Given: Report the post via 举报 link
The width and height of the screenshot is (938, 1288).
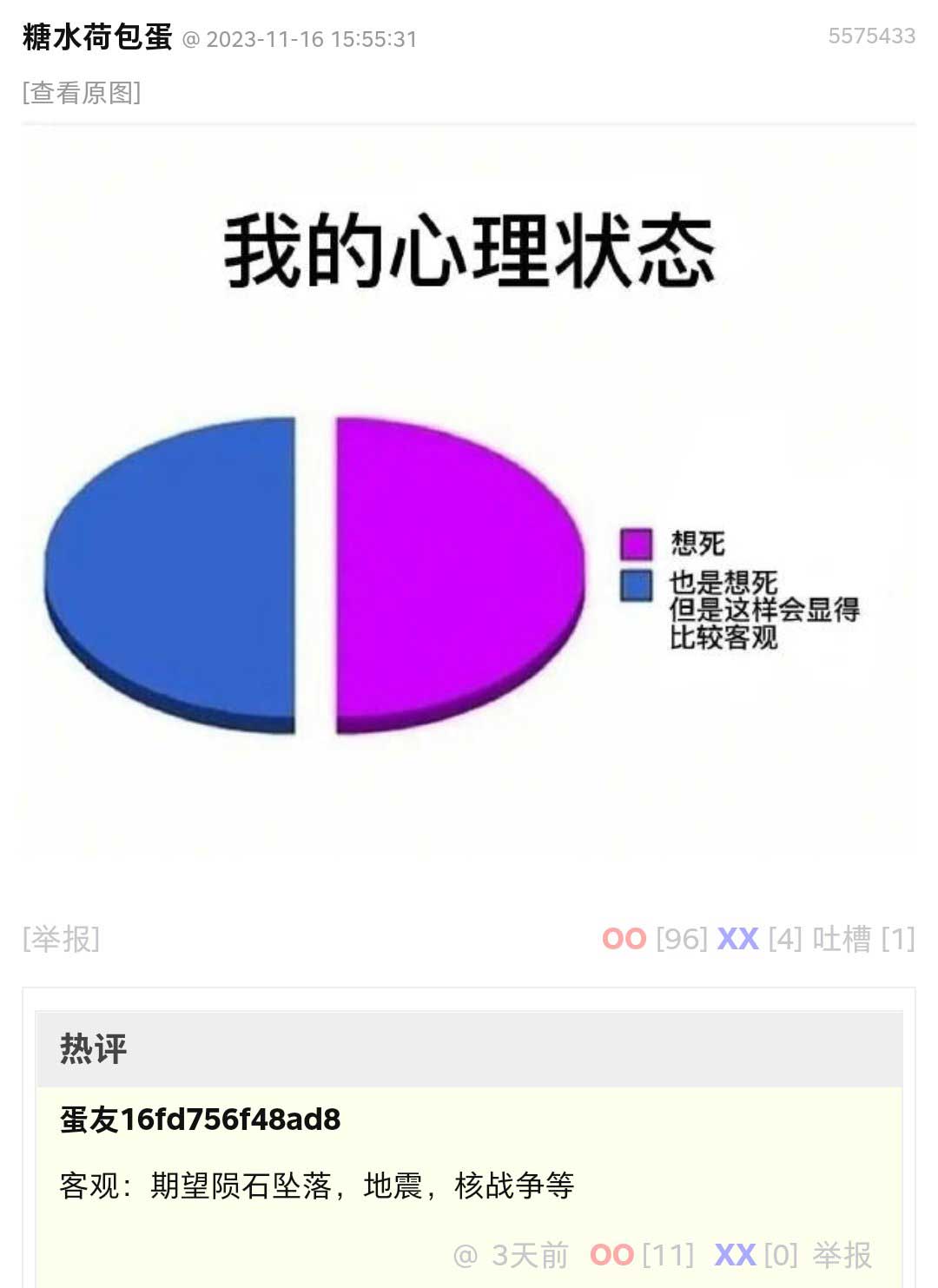Looking at the screenshot, I should tap(61, 938).
